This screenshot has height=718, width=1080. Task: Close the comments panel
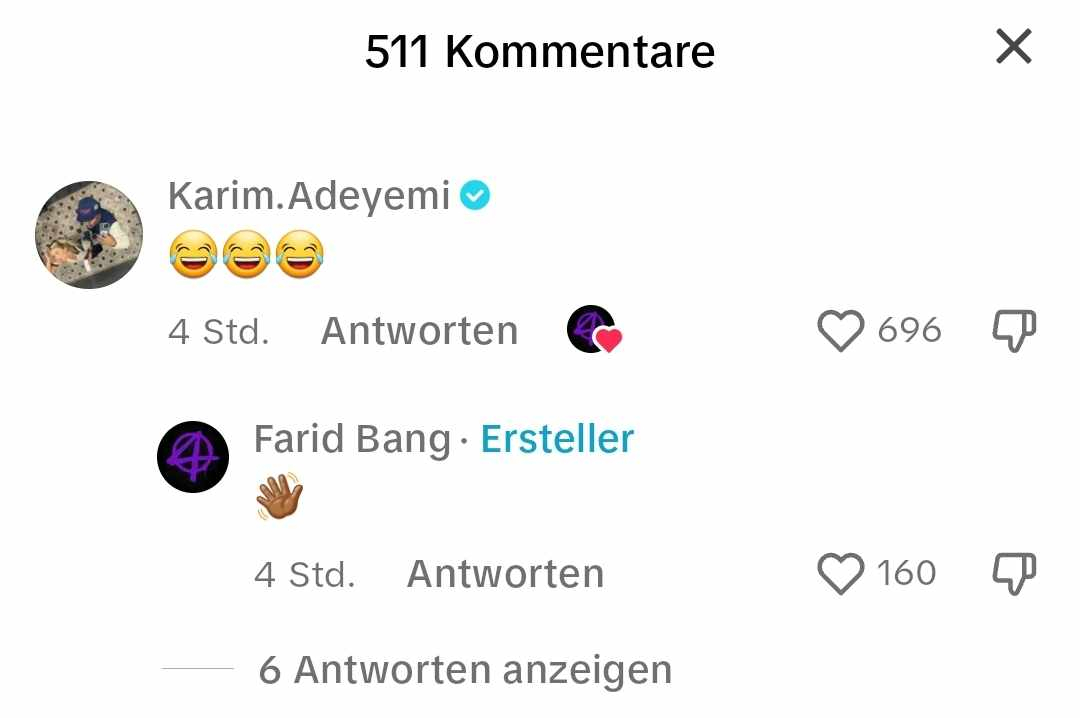[x=1013, y=48]
